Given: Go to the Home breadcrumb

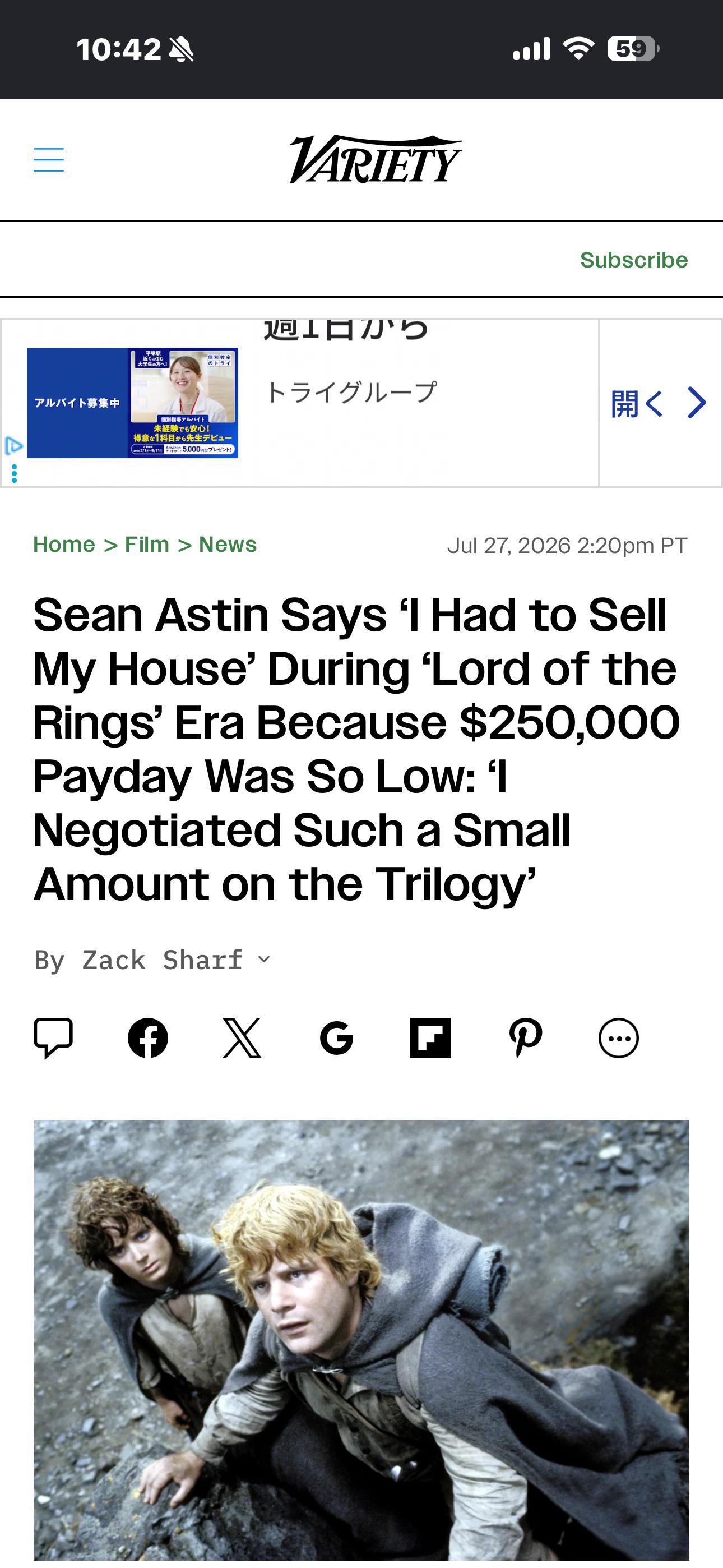Looking at the screenshot, I should (x=64, y=544).
